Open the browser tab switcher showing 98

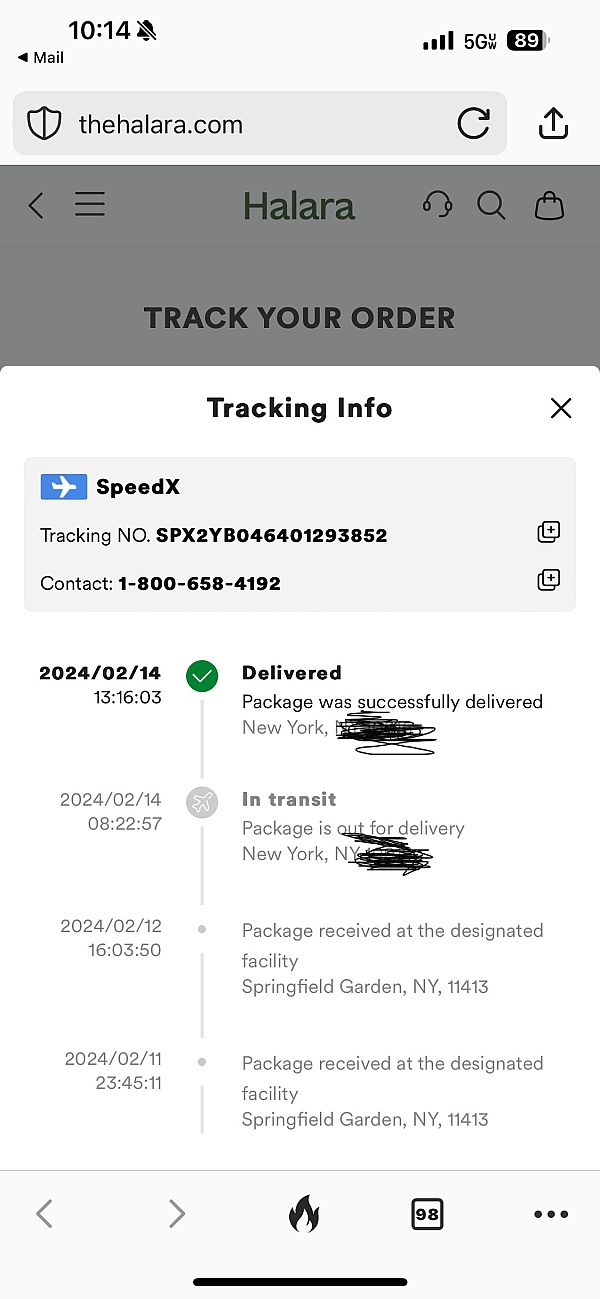pos(427,1214)
